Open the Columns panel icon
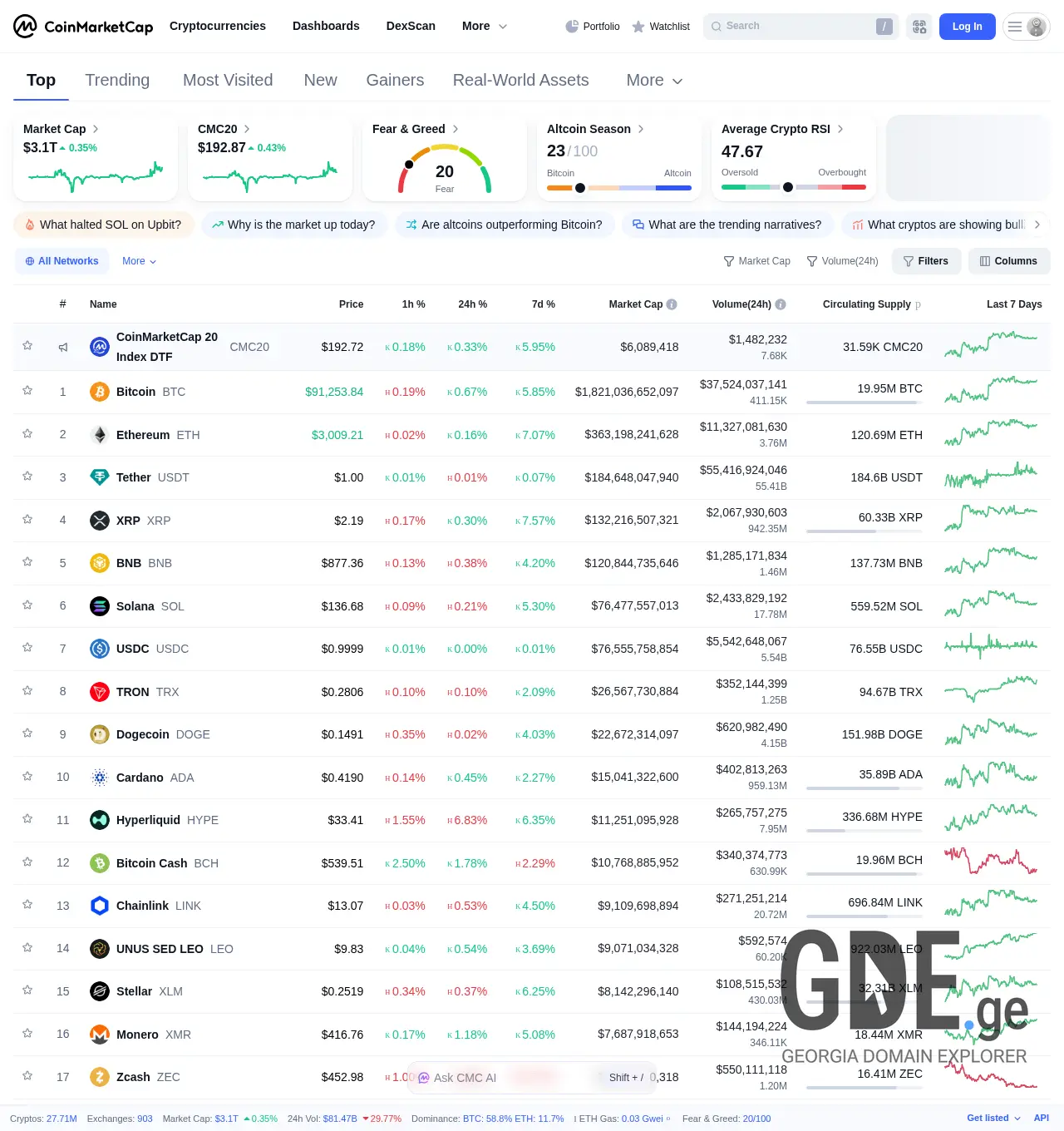This screenshot has width=1064, height=1131. 984,260
